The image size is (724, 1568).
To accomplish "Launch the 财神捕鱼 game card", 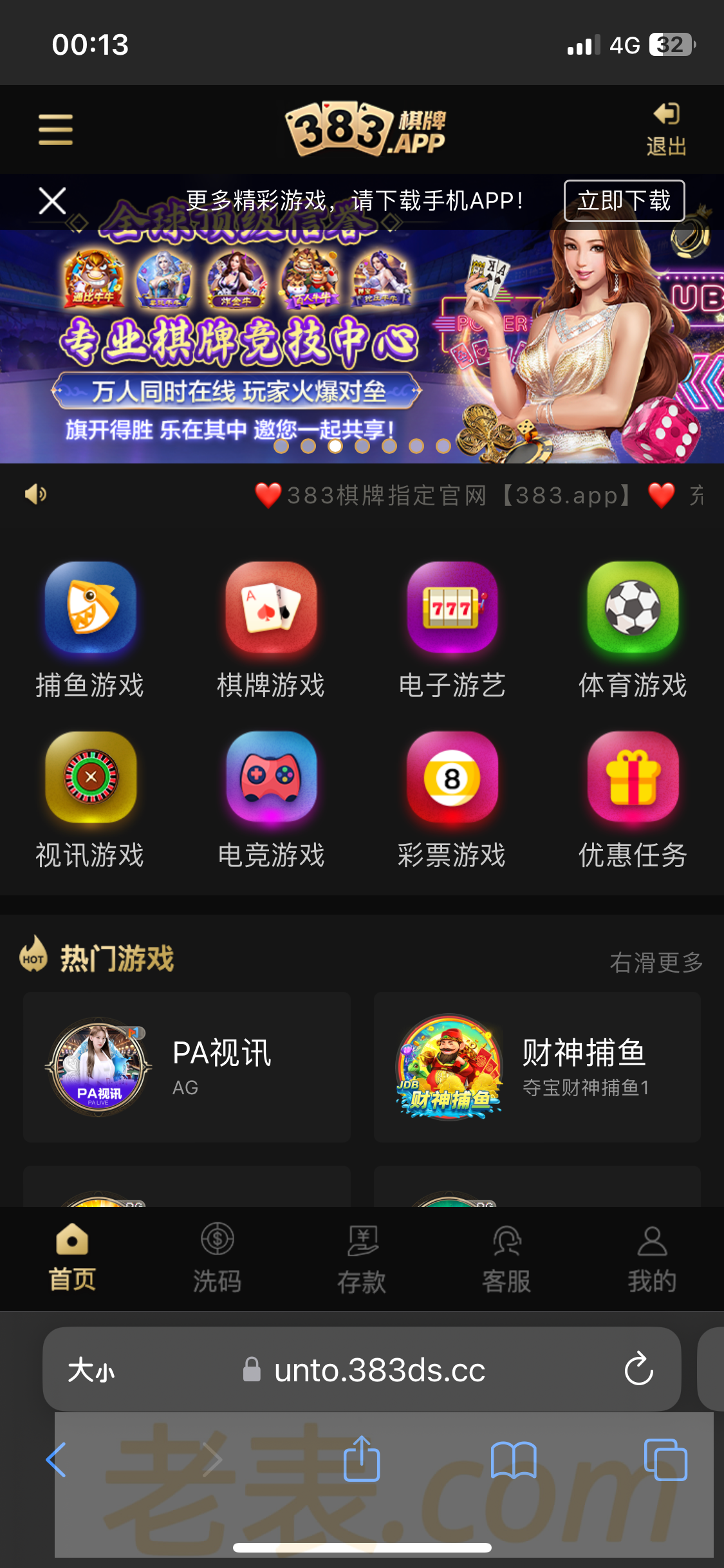I will [537, 1067].
